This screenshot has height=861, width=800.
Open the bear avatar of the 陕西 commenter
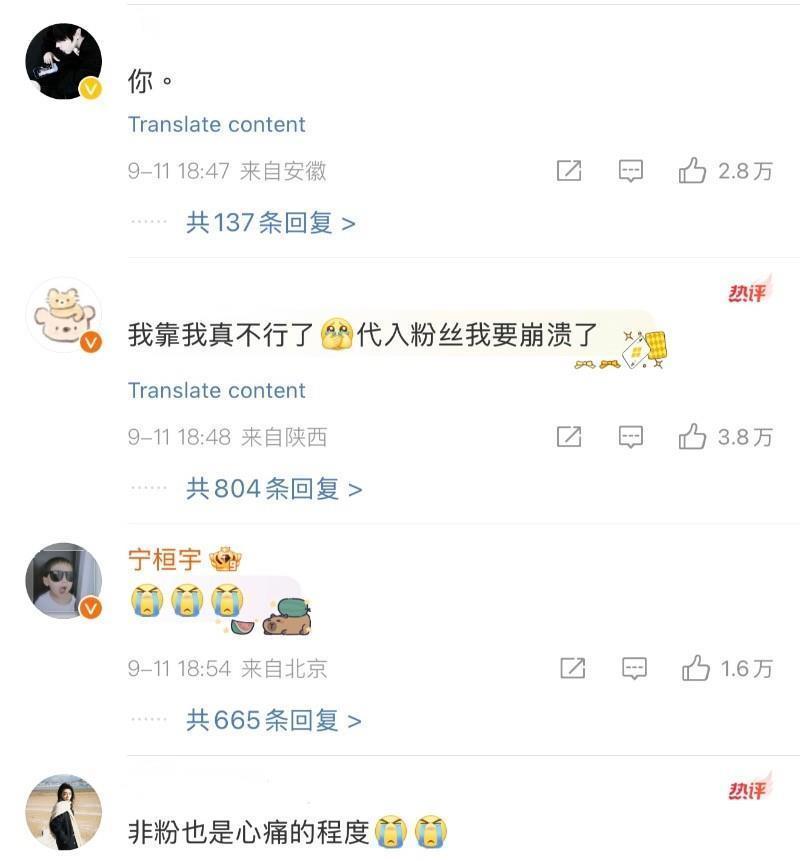pyautogui.click(x=63, y=316)
